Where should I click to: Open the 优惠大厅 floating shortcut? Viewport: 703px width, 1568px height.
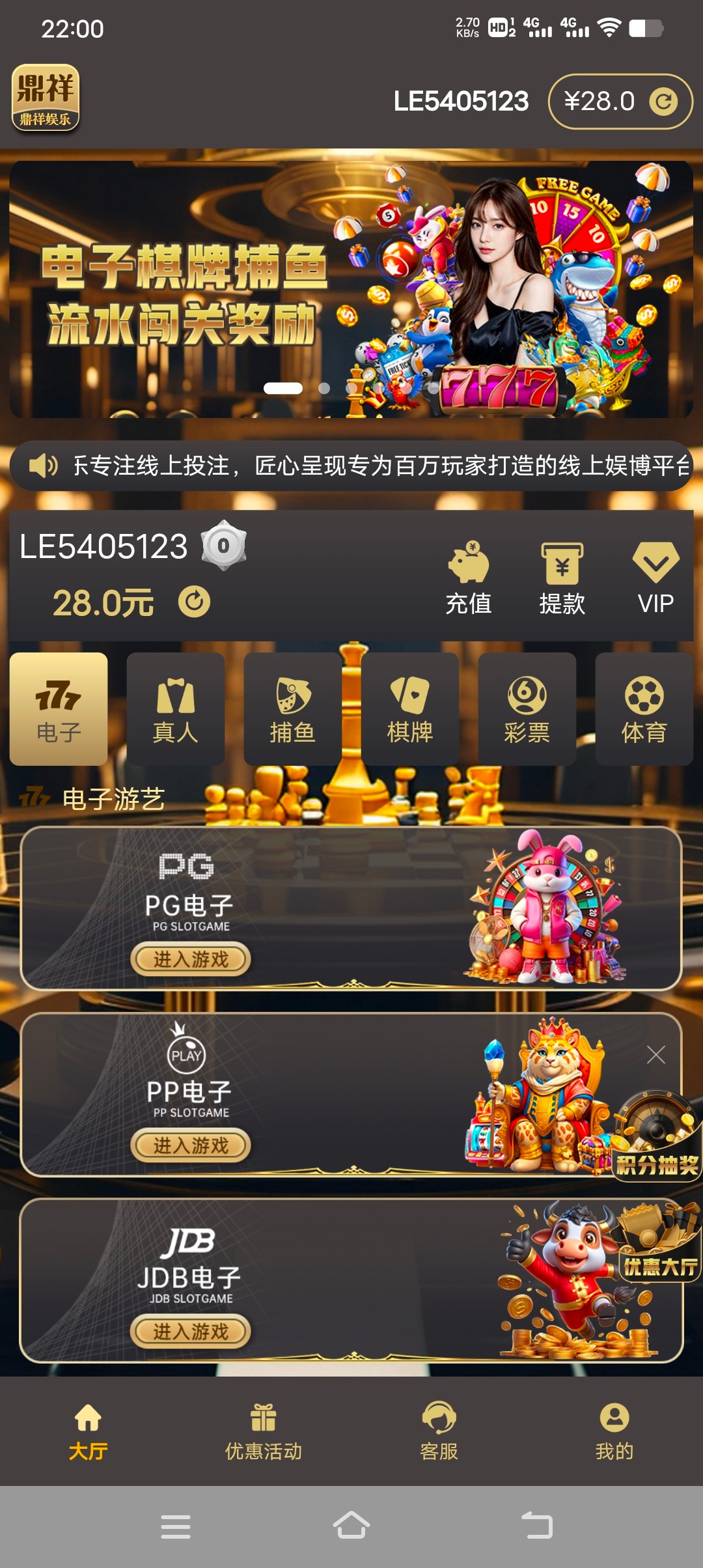[x=659, y=1244]
